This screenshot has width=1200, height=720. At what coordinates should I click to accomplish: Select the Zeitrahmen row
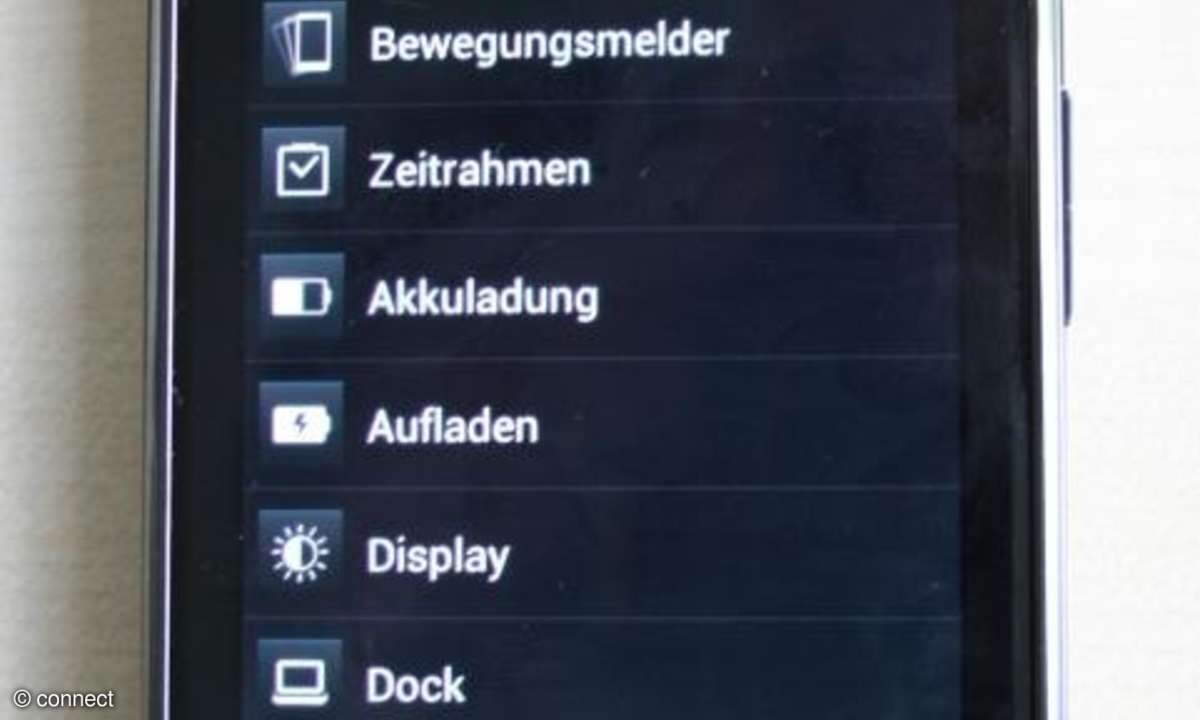pyautogui.click(x=480, y=170)
